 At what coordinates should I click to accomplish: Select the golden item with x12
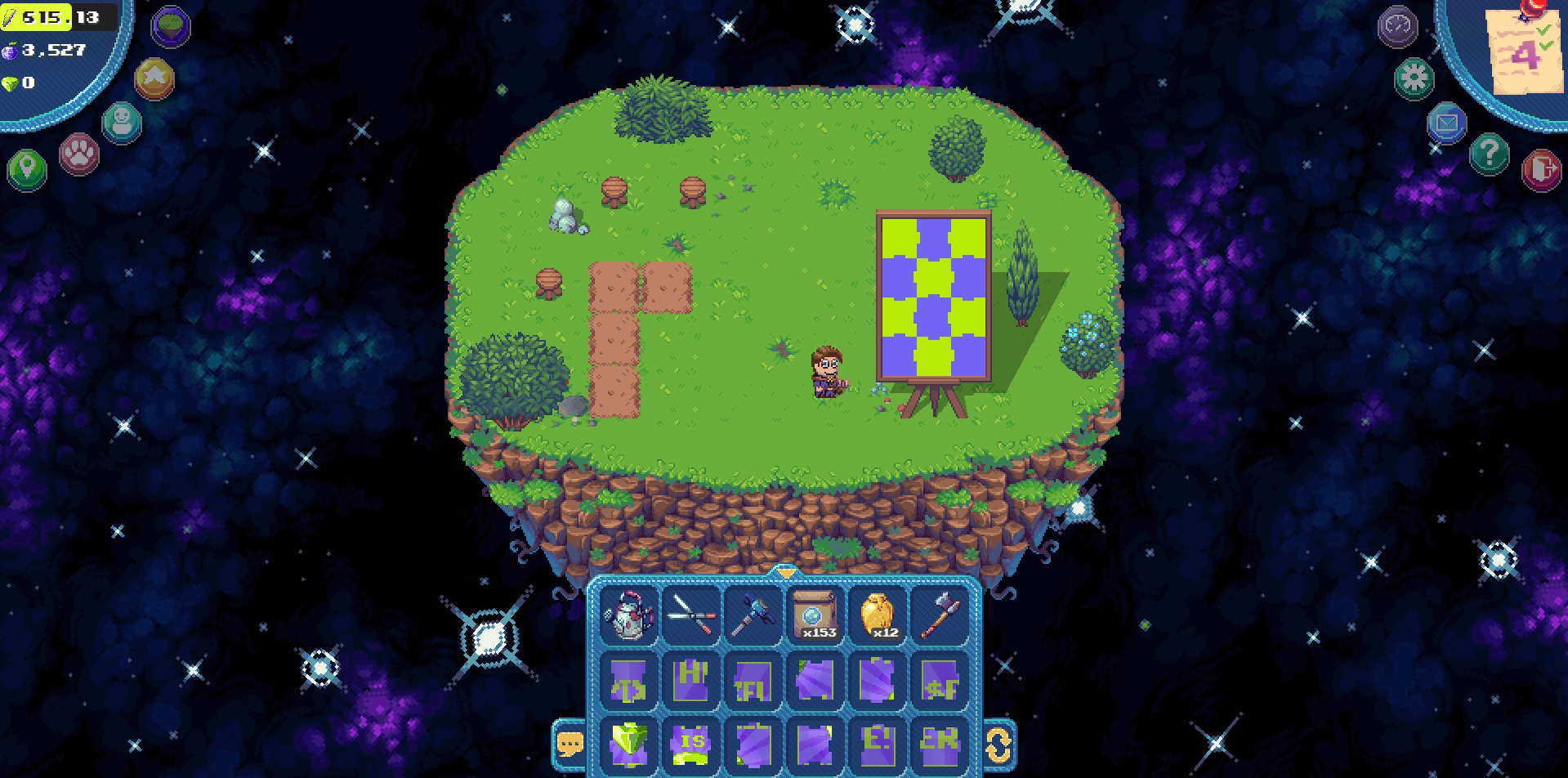pos(878,615)
